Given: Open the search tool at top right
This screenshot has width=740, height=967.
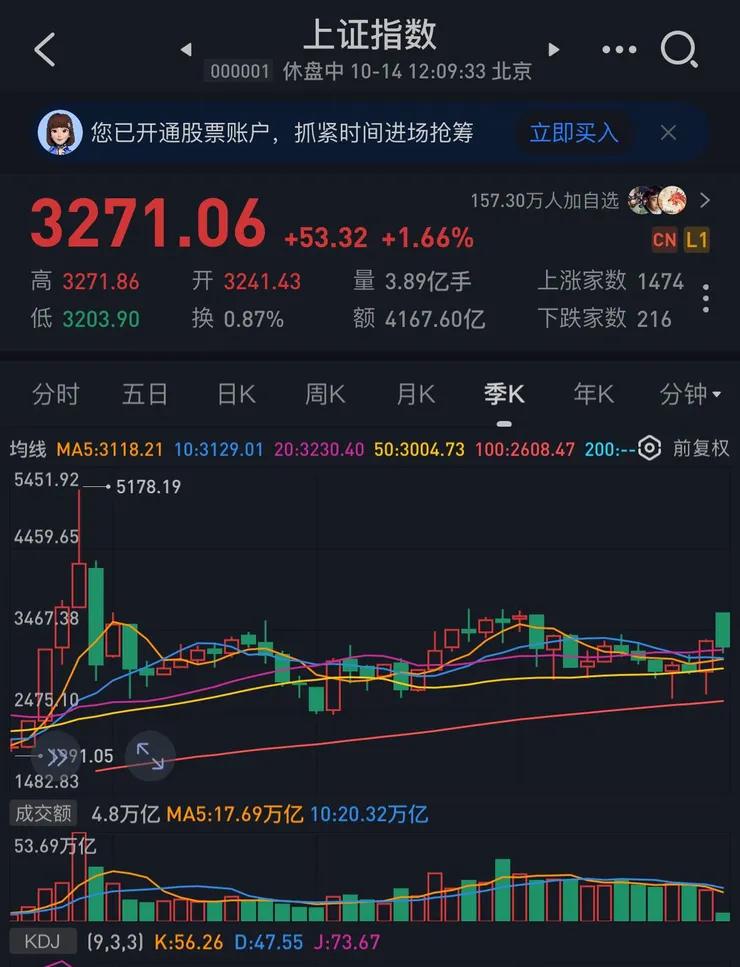Looking at the screenshot, I should click(679, 49).
